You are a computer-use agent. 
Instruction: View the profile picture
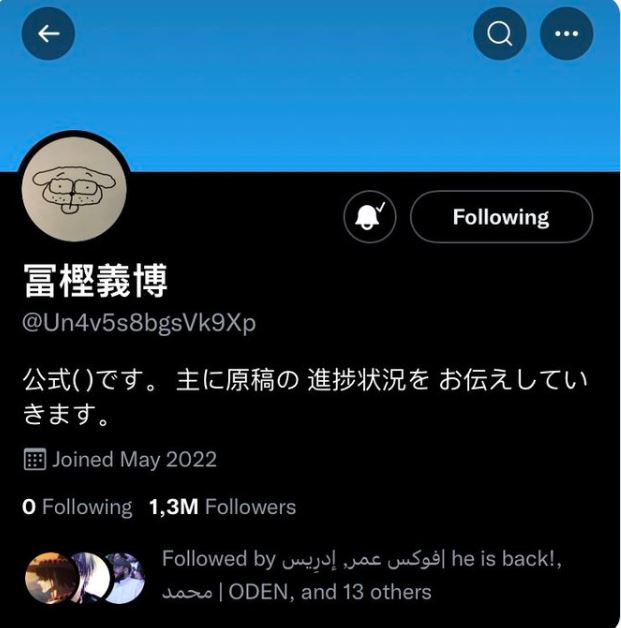[x=75, y=191]
